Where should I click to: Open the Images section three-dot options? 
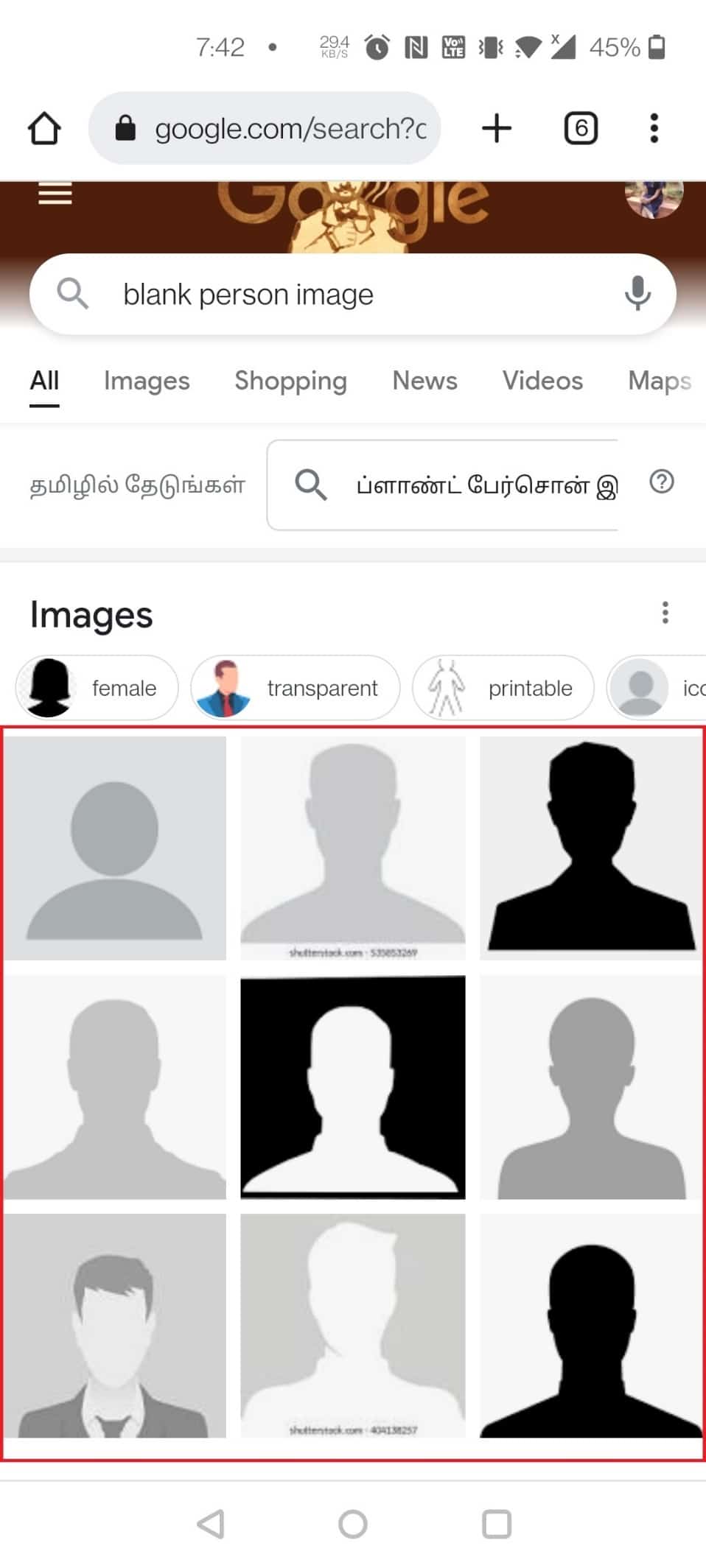click(x=665, y=613)
